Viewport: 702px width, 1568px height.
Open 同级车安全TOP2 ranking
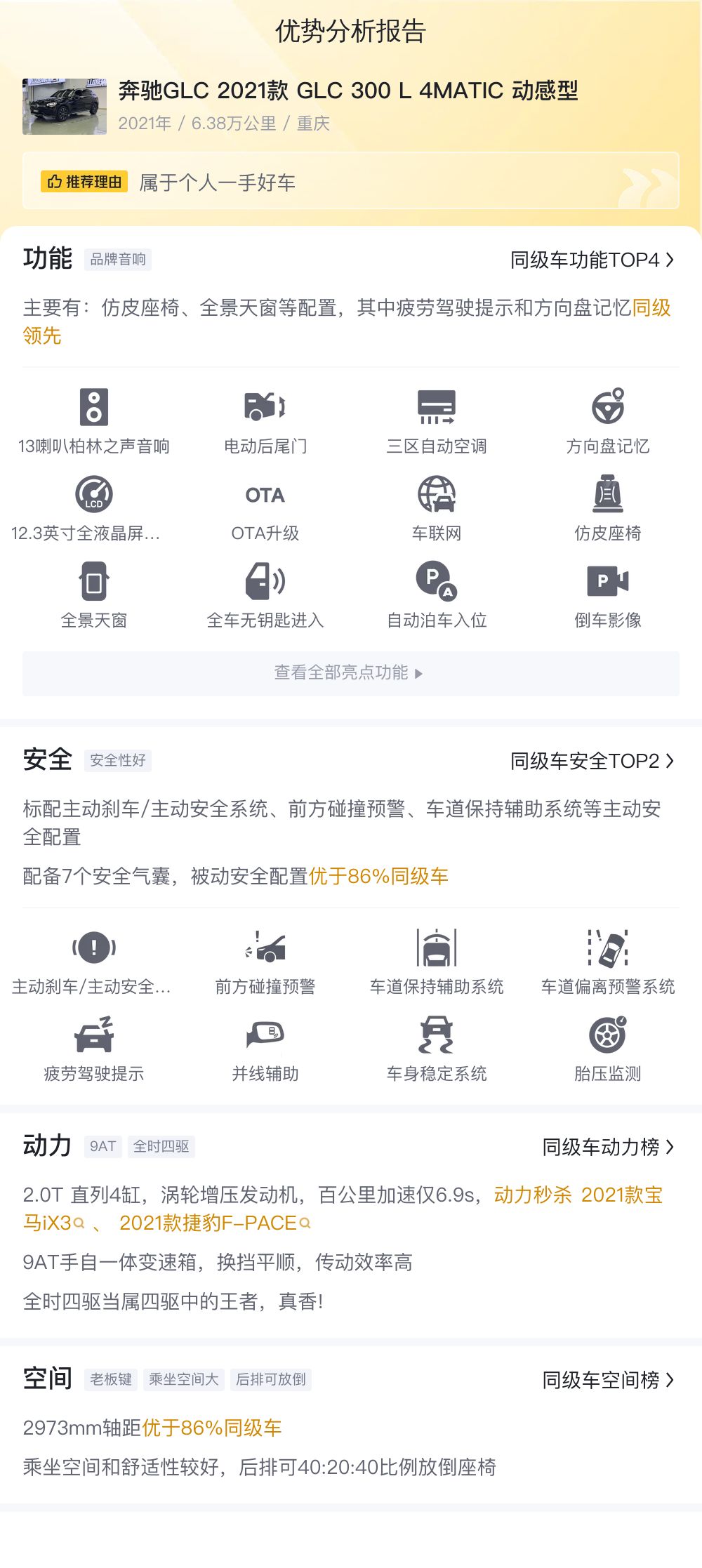click(592, 761)
